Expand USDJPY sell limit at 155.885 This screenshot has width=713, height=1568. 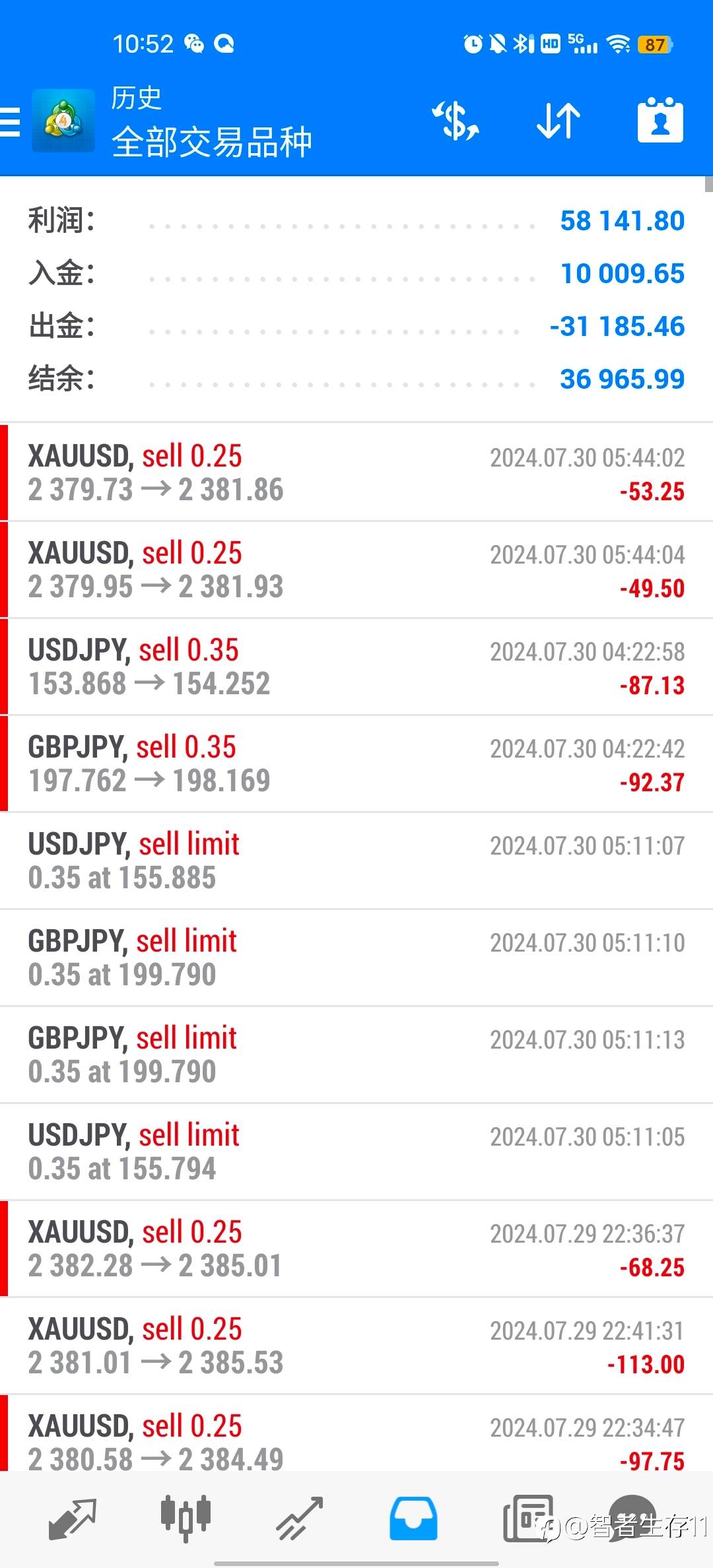(x=356, y=861)
